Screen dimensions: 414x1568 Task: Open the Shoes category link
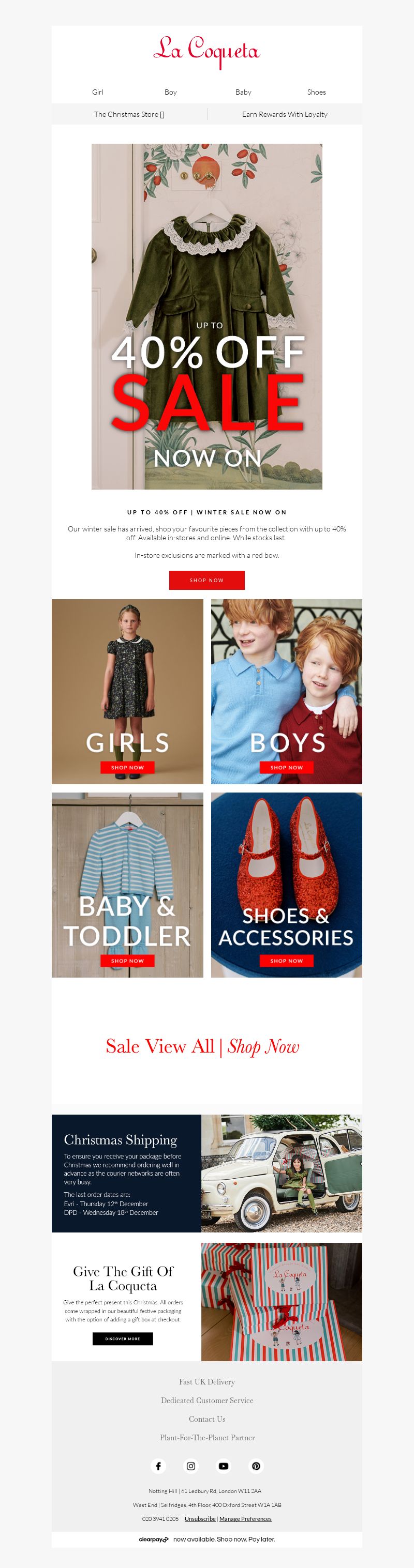coord(316,92)
